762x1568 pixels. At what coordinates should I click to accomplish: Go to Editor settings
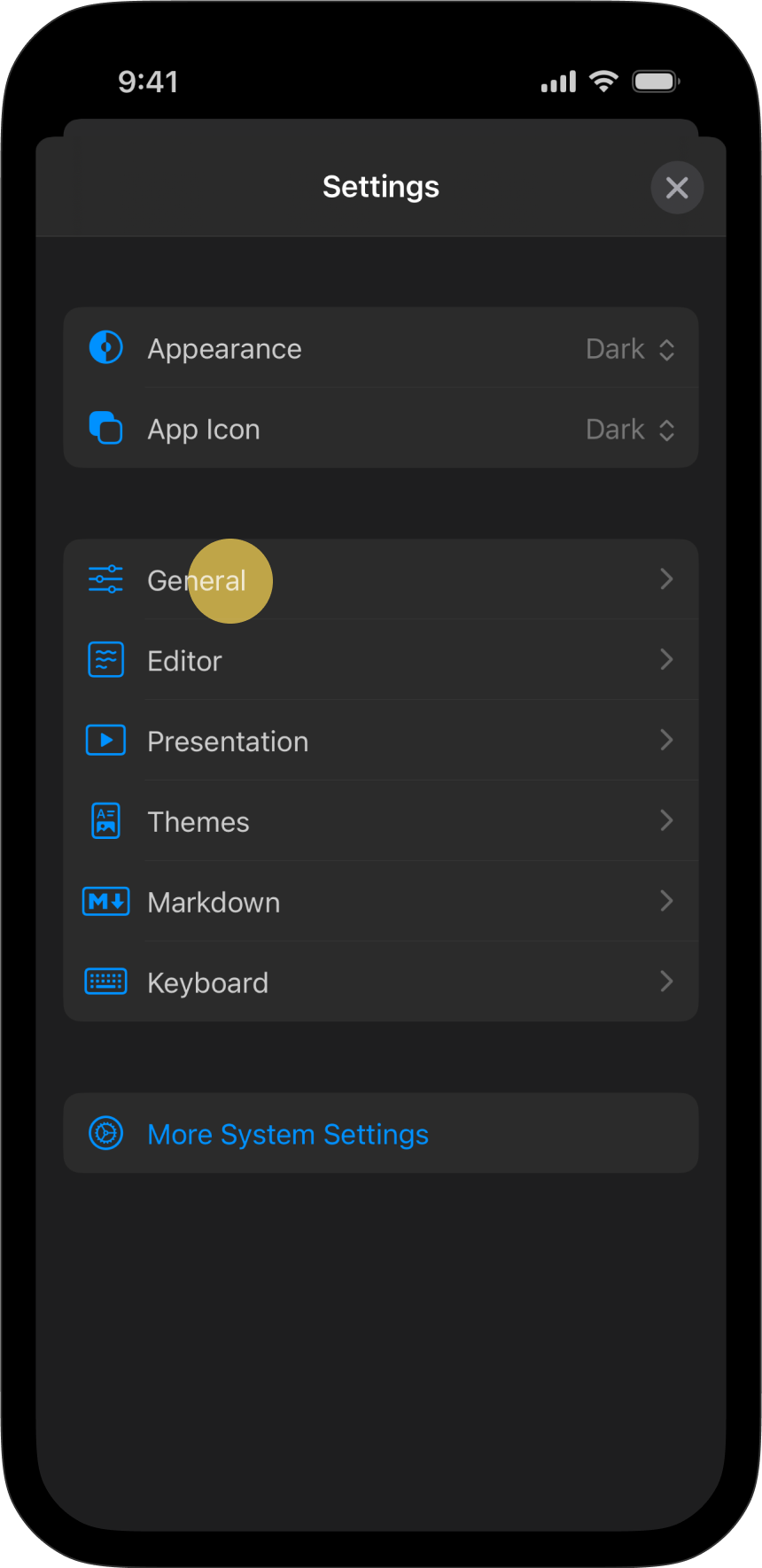tap(381, 661)
